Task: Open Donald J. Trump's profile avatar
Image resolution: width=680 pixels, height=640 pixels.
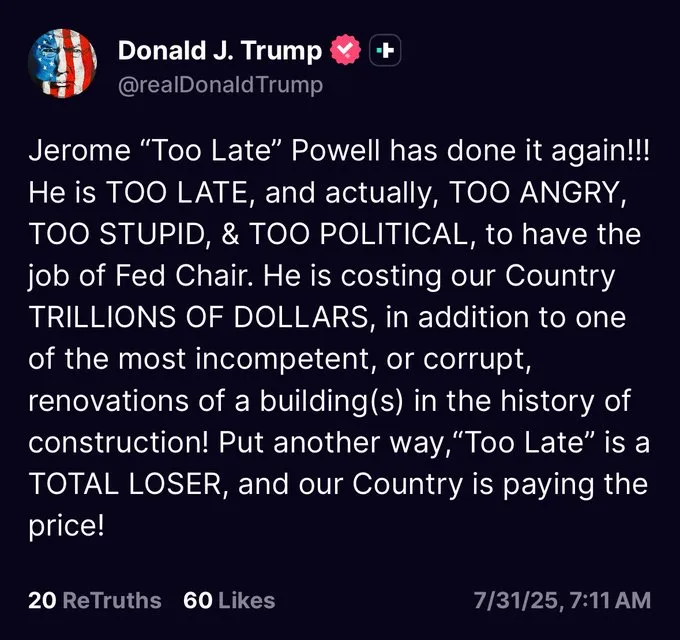Action: click(63, 65)
